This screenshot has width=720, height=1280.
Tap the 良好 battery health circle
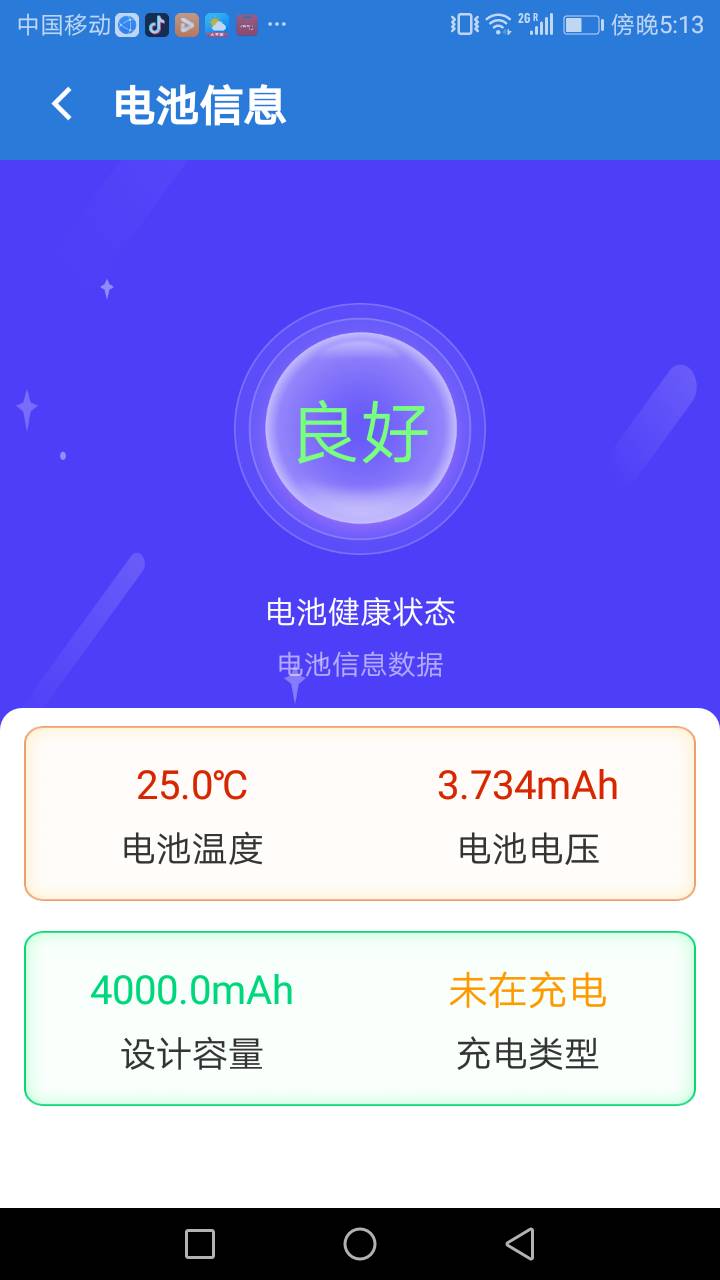point(360,428)
